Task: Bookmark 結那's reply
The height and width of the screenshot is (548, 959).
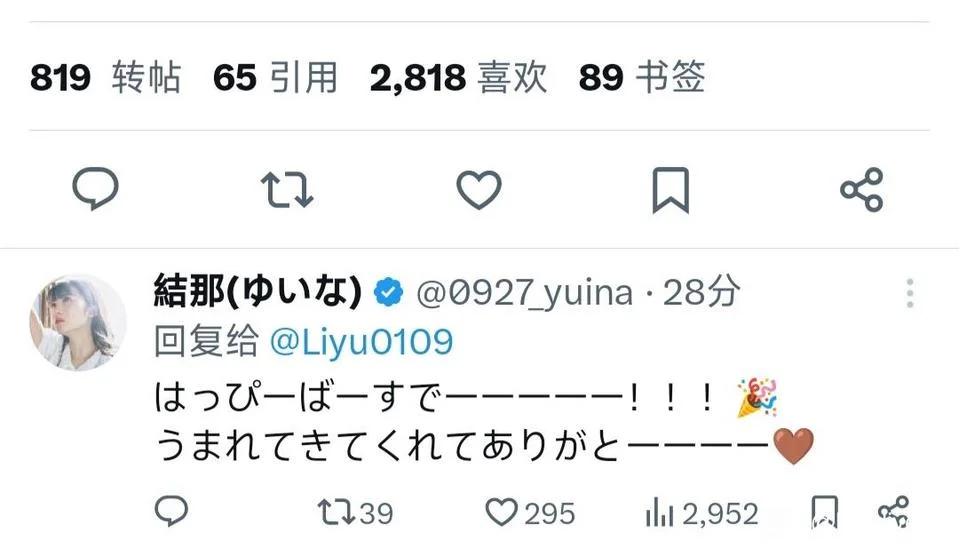Action: point(825,513)
